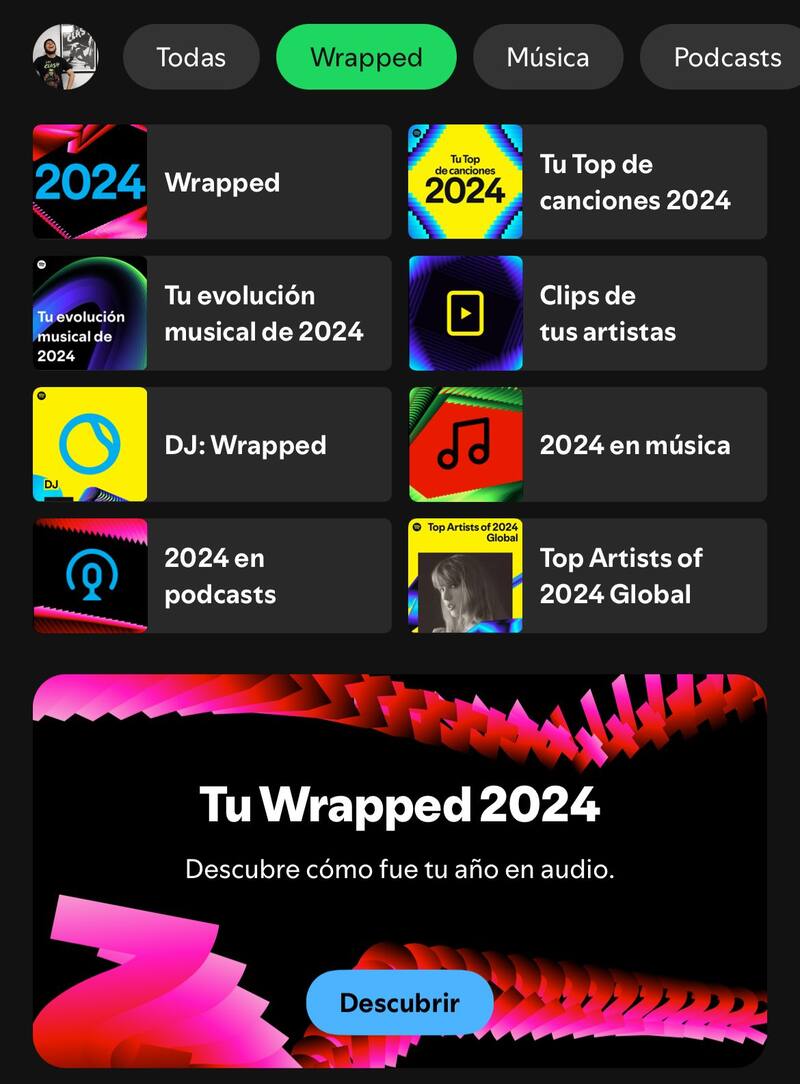
Task: Open the Tu evolución musical de 2024 cover art
Action: [89, 313]
